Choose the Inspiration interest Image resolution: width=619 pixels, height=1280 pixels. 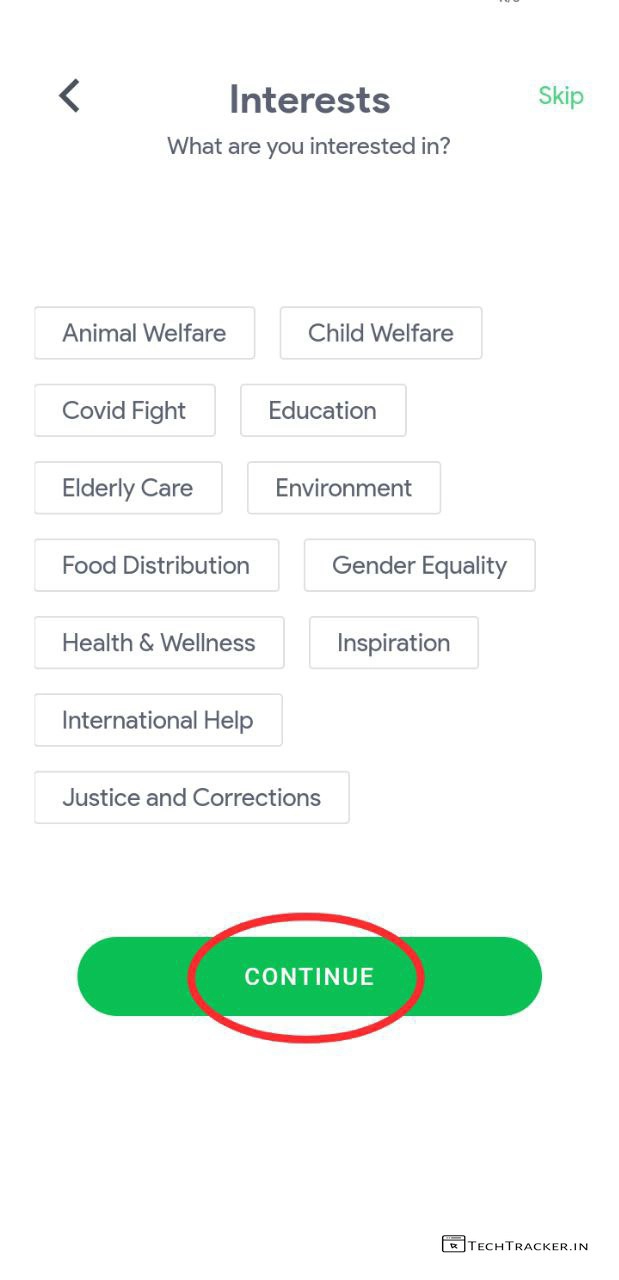pyautogui.click(x=393, y=642)
